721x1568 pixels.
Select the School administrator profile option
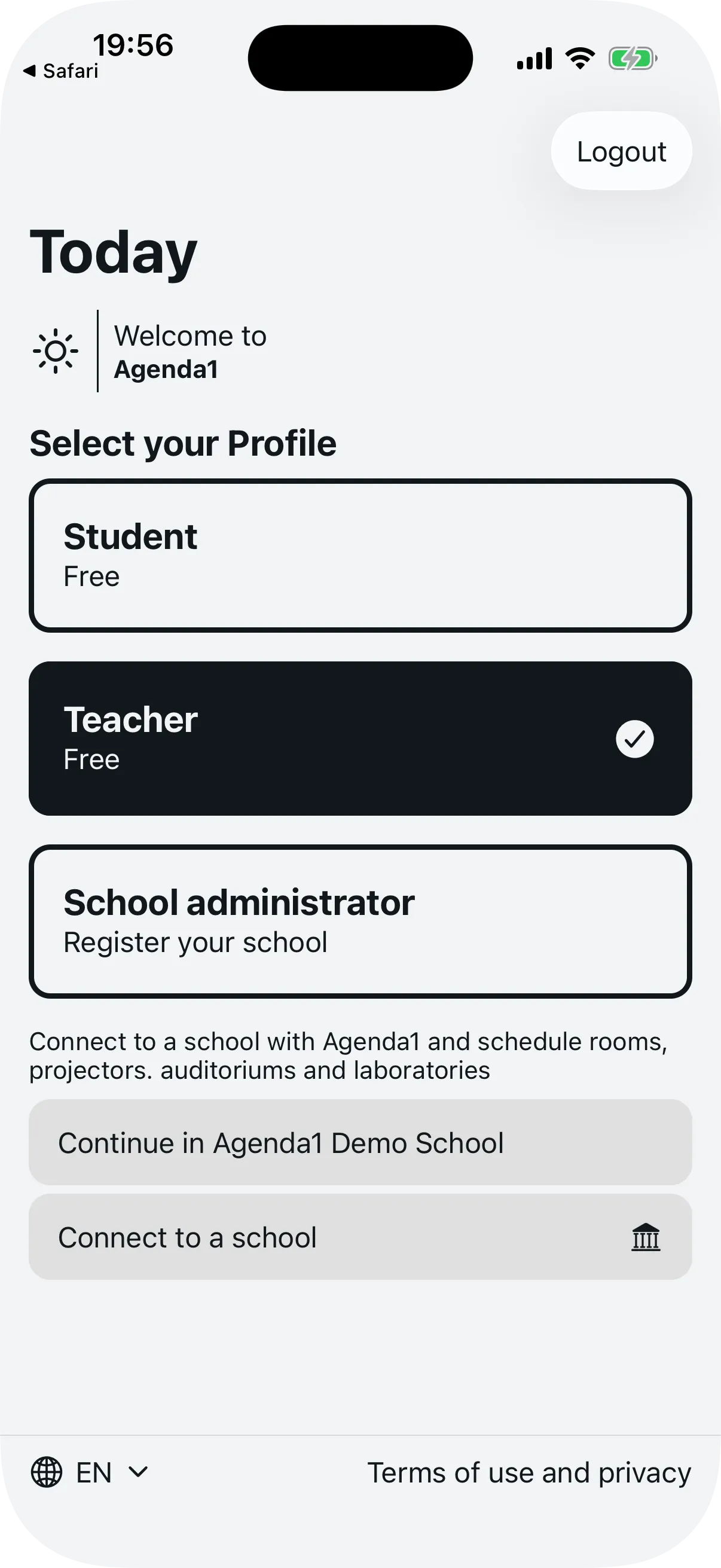(360, 920)
